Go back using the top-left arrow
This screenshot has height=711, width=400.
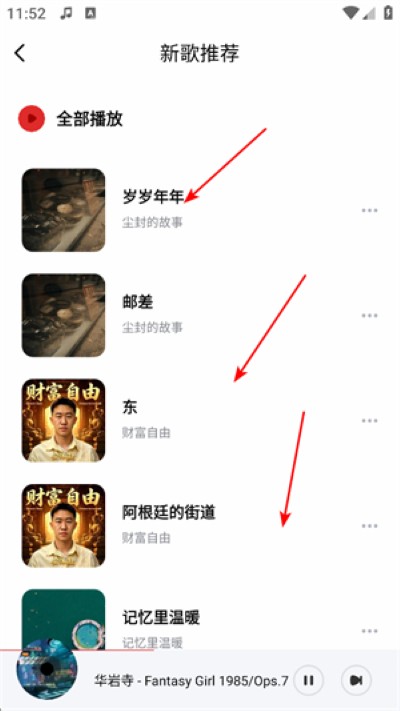pos(20,53)
